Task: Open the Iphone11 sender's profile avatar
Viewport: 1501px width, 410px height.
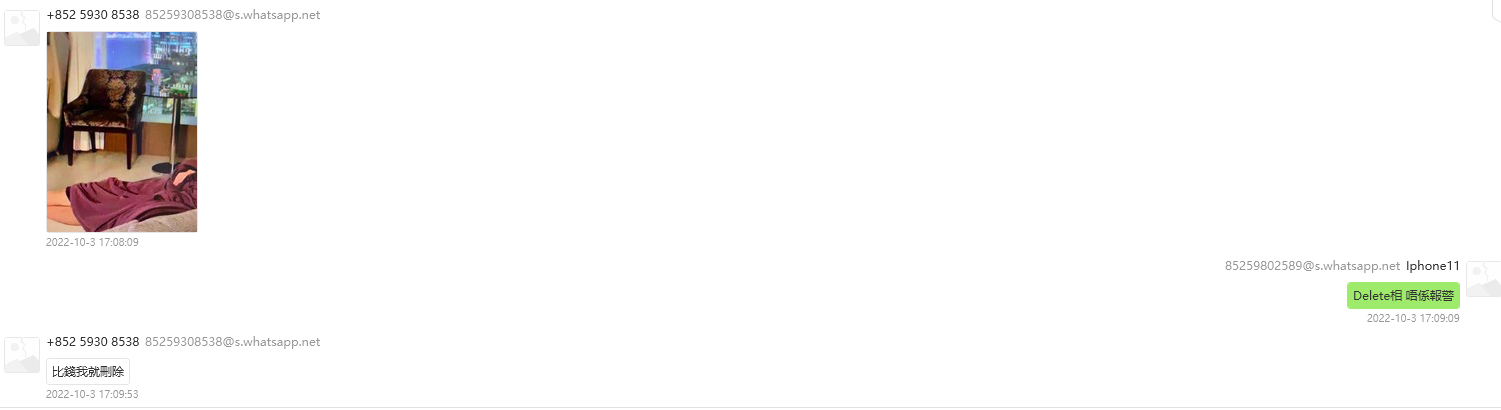Action: pyautogui.click(x=1482, y=279)
